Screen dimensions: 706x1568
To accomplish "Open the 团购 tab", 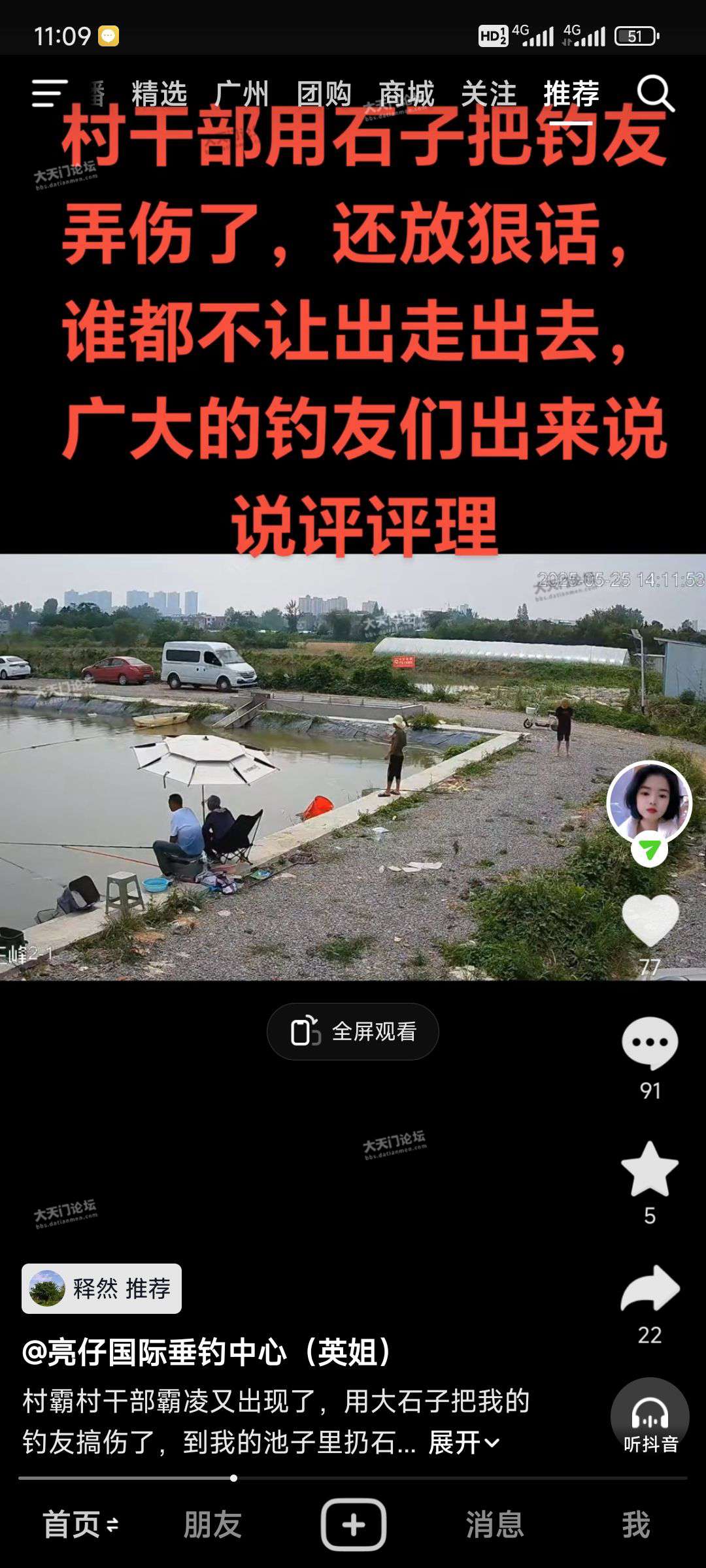I will tap(324, 93).
